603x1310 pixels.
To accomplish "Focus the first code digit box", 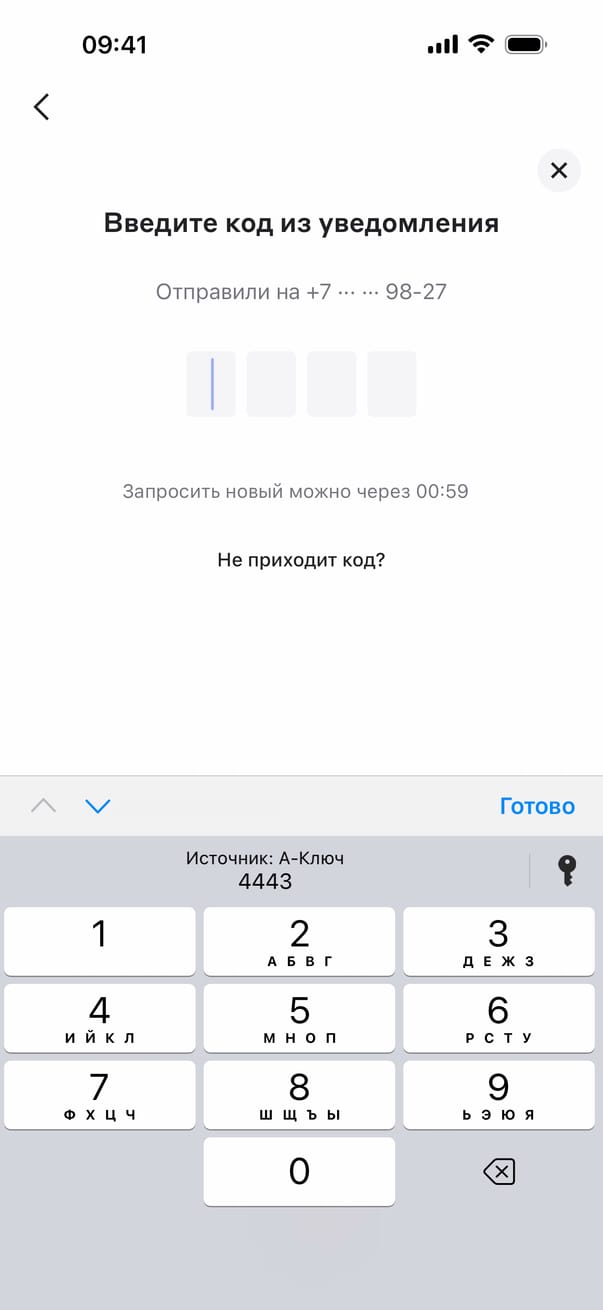I will [x=211, y=384].
